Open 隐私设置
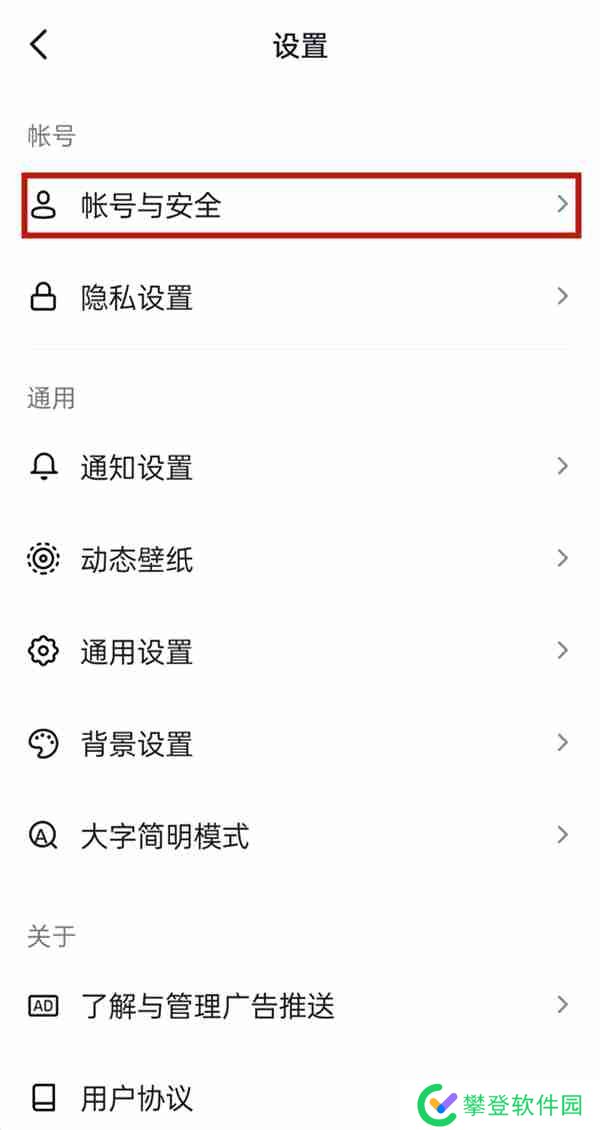This screenshot has height=1130, width=600. click(x=300, y=297)
